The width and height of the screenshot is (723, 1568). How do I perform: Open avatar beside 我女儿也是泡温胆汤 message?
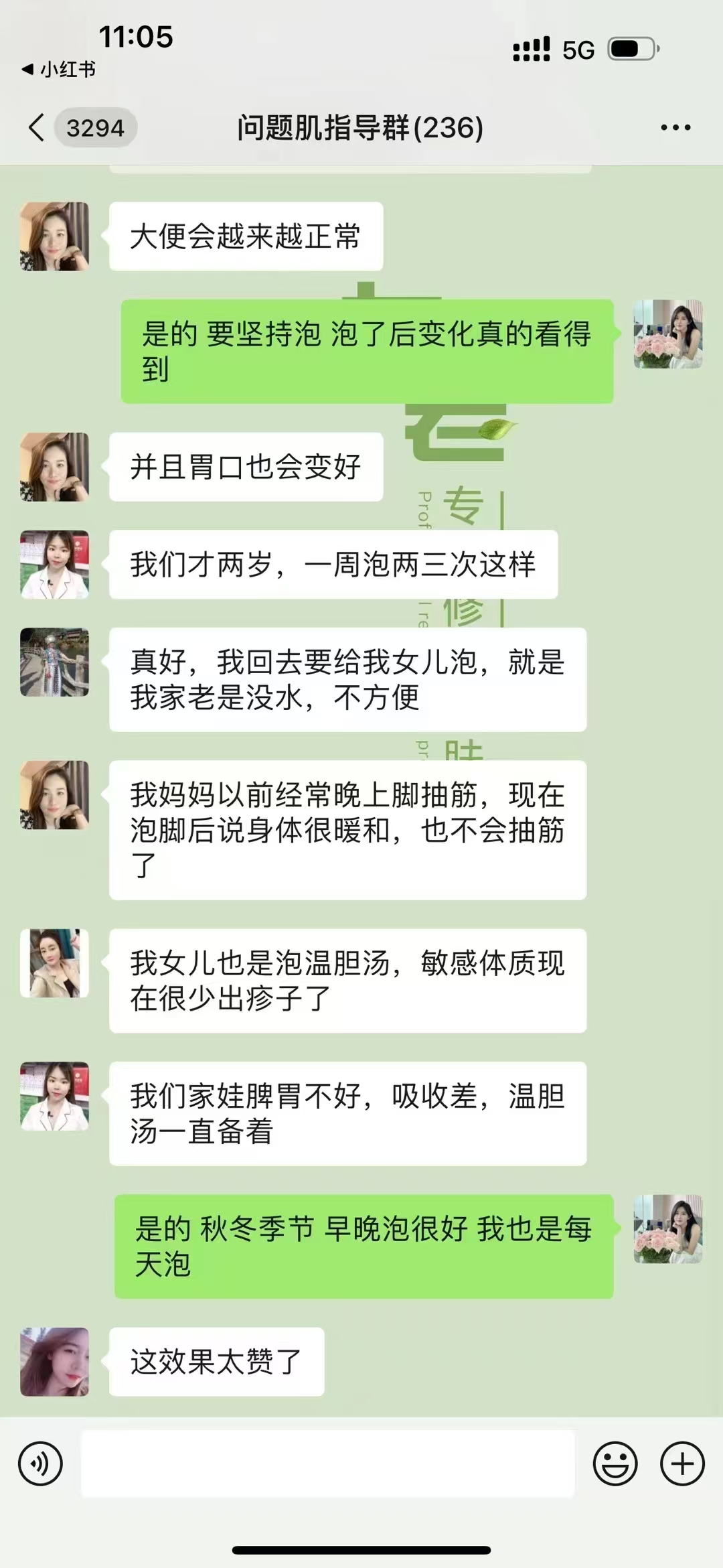[x=54, y=963]
